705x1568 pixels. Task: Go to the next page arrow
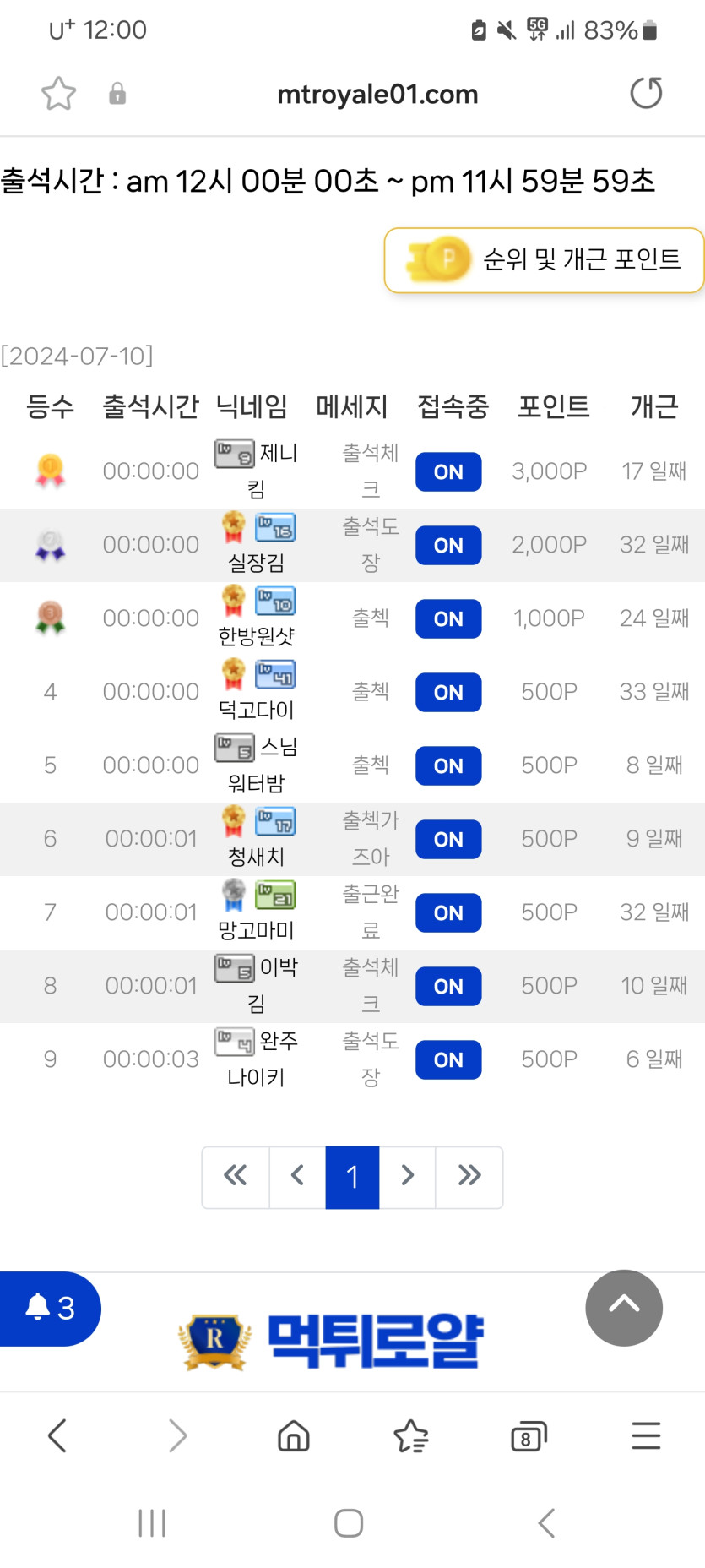pyautogui.click(x=407, y=1177)
